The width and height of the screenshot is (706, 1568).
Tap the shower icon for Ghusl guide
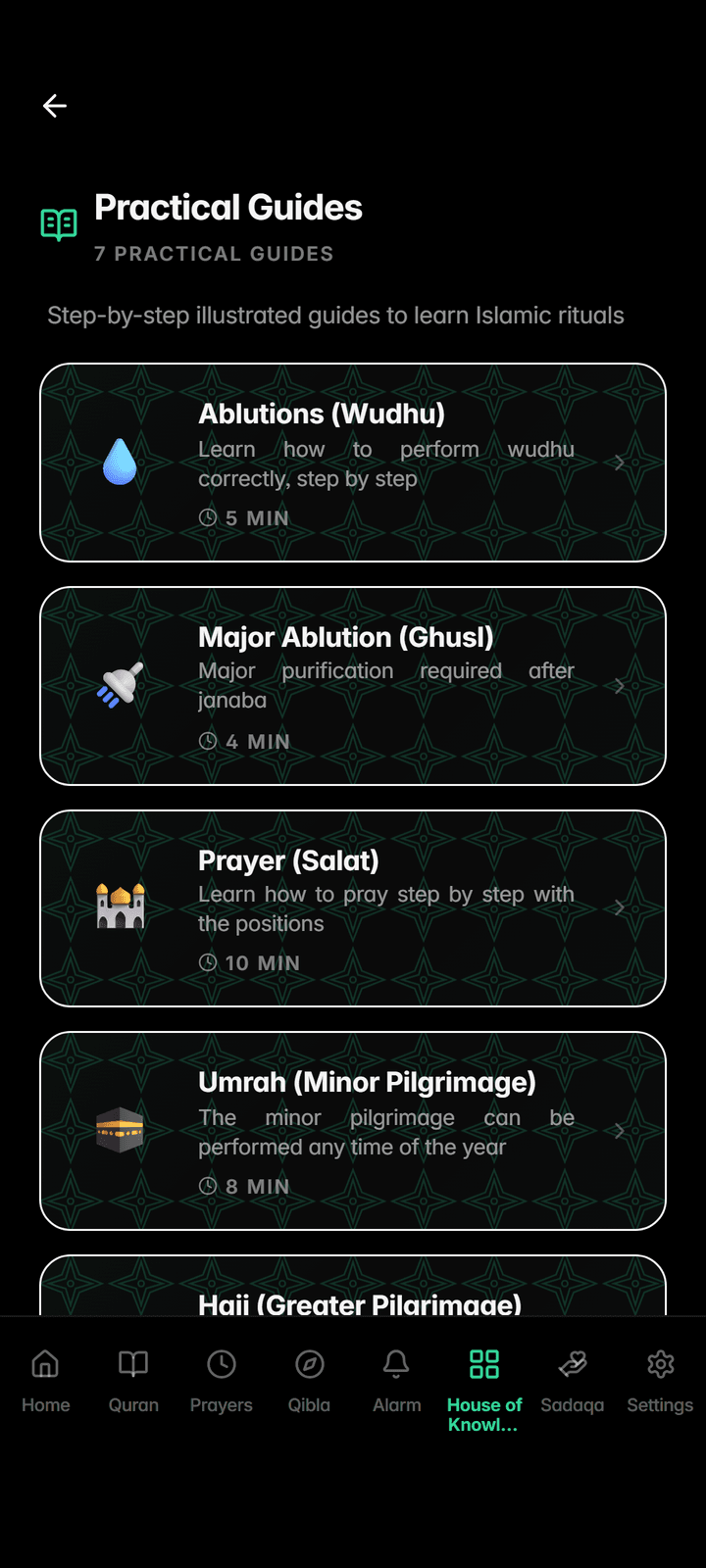pyautogui.click(x=121, y=685)
